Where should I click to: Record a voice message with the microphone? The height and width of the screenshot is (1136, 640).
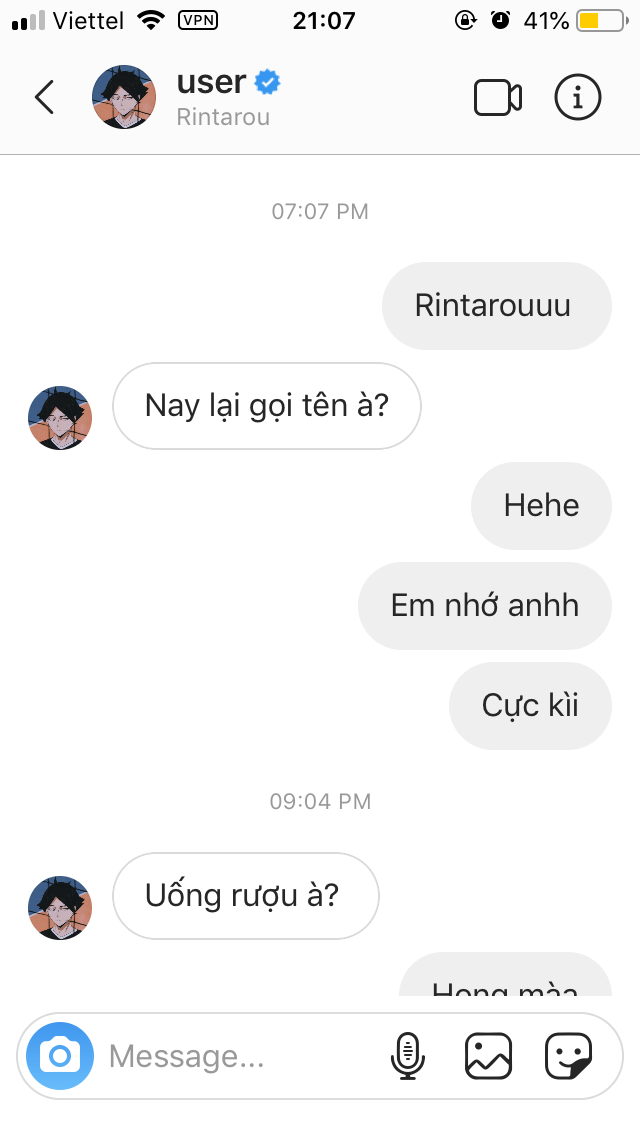coord(407,1056)
